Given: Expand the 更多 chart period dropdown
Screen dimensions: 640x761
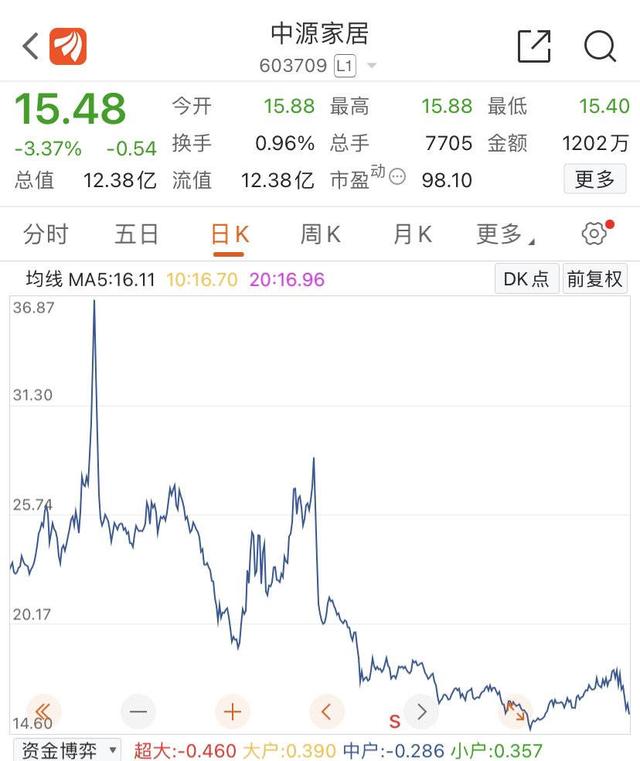Looking at the screenshot, I should pos(504,234).
